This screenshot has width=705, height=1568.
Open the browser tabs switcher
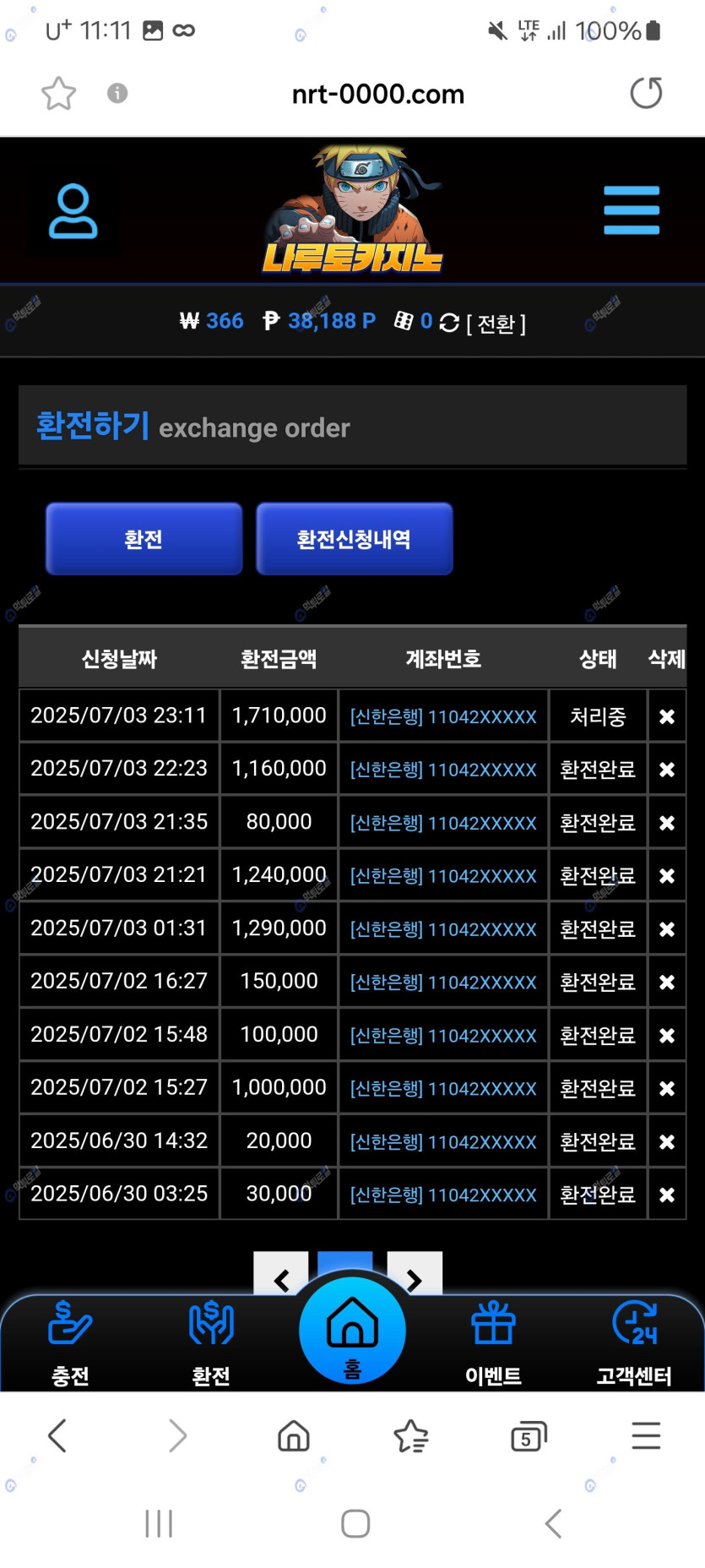coord(529,1435)
